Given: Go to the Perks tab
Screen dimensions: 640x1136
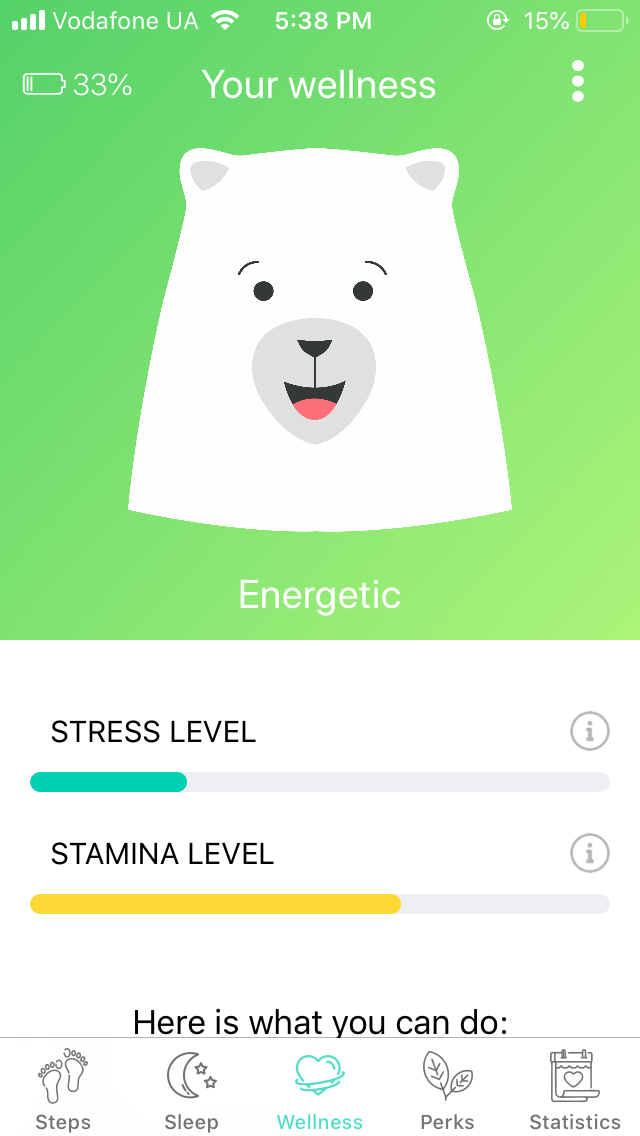Looking at the screenshot, I should click(447, 1090).
